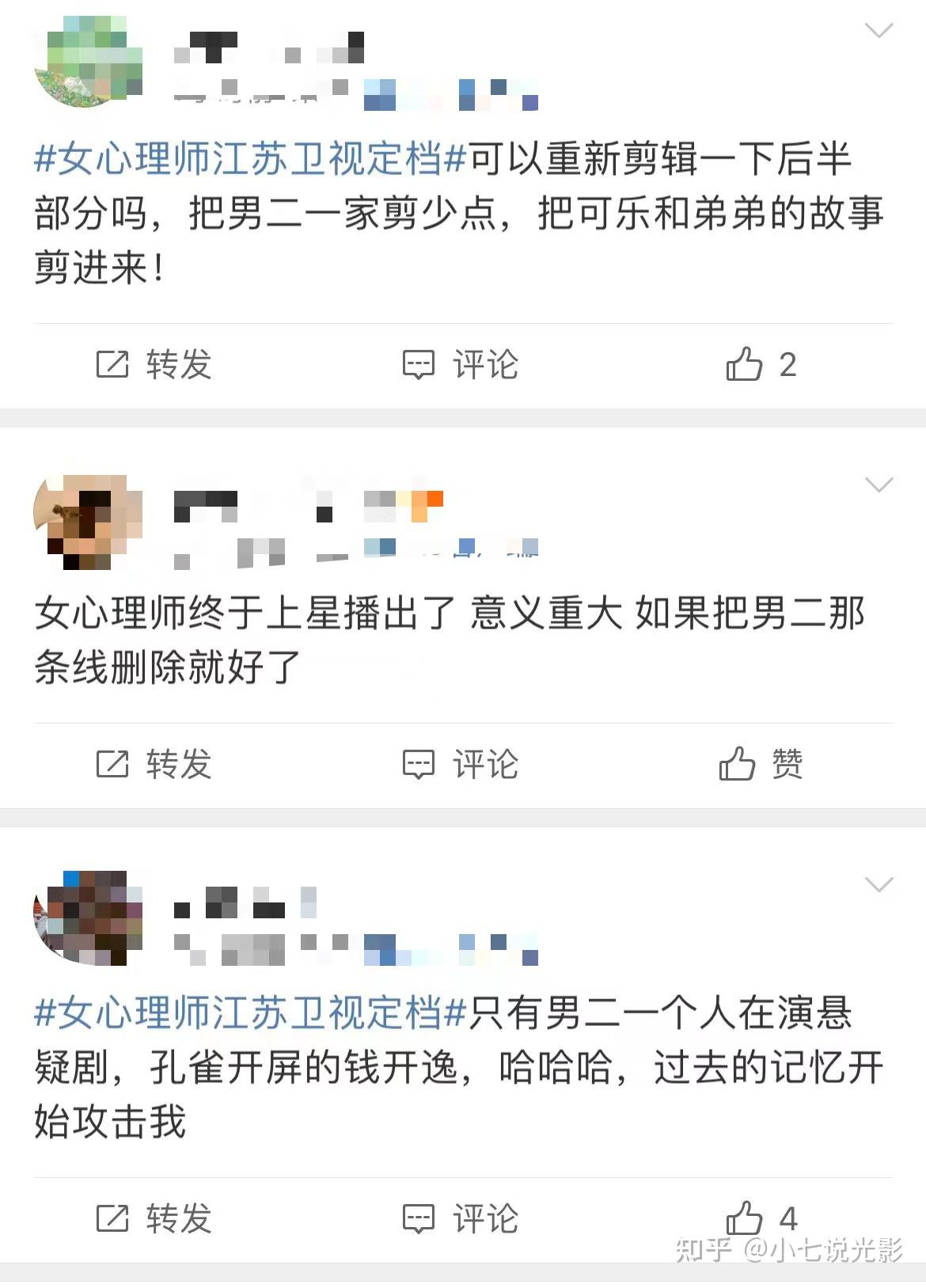This screenshot has height=1288, width=926.
Task: Open the chevron menu on the 钱开逸 post
Action: pyautogui.click(x=879, y=884)
